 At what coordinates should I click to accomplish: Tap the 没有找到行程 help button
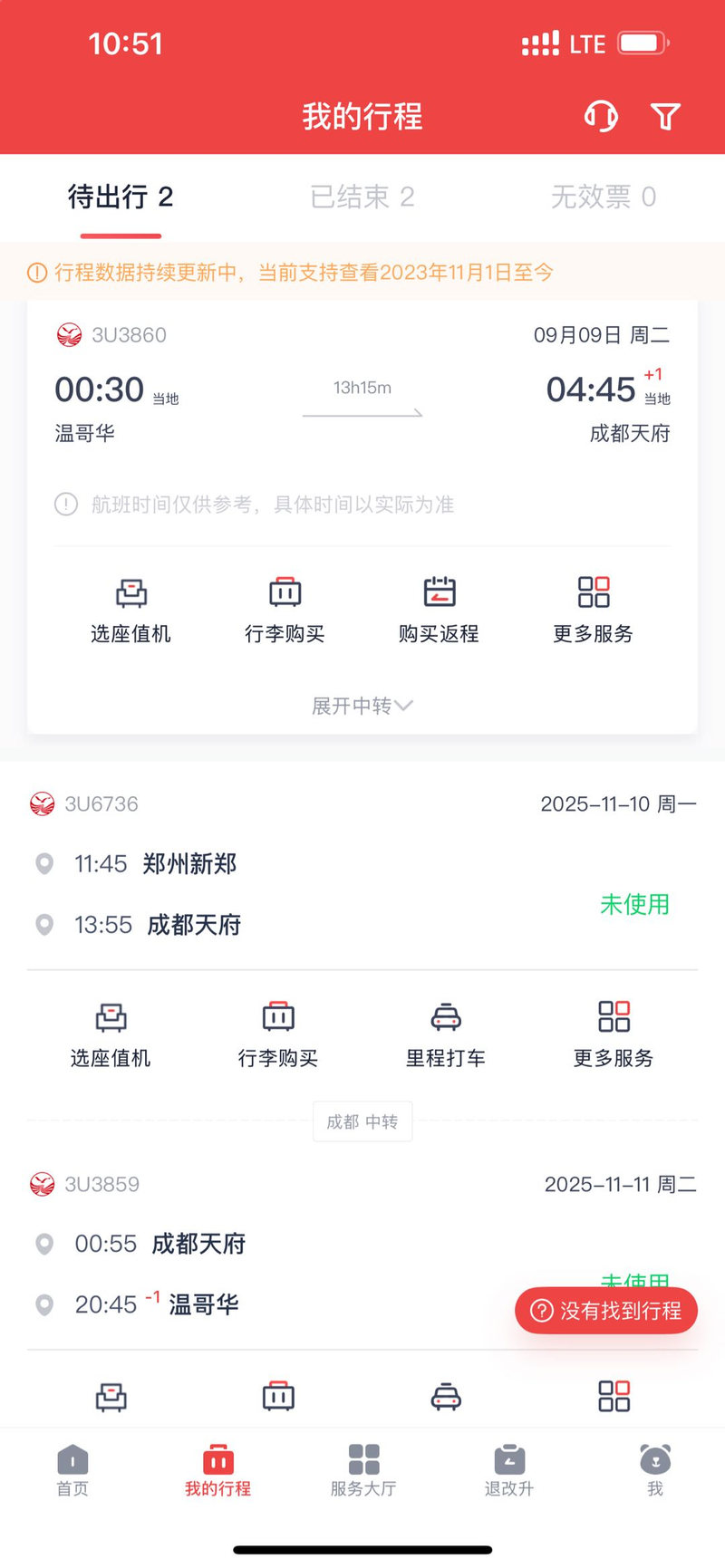[x=606, y=1310]
